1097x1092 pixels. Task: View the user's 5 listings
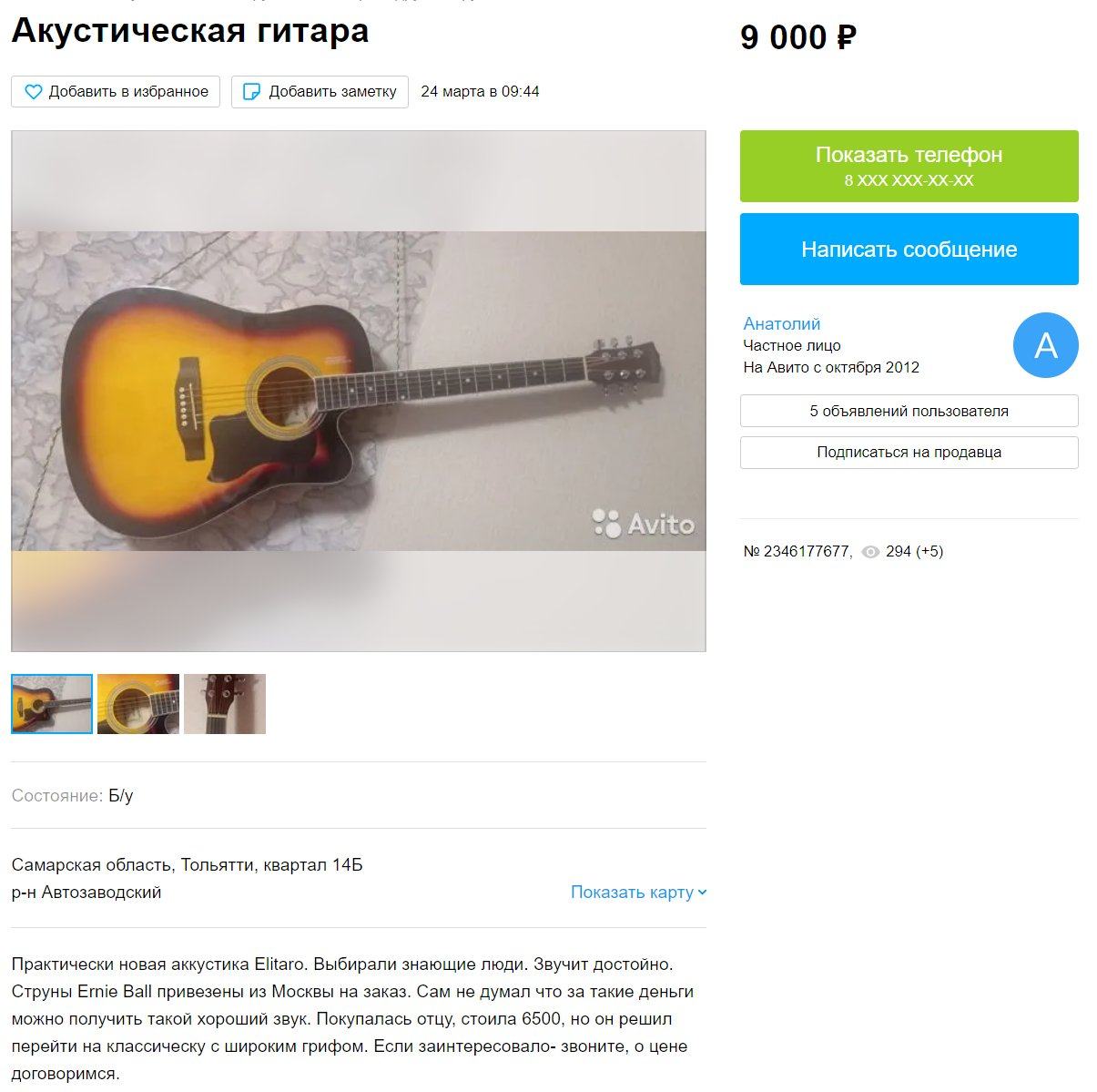click(x=909, y=411)
